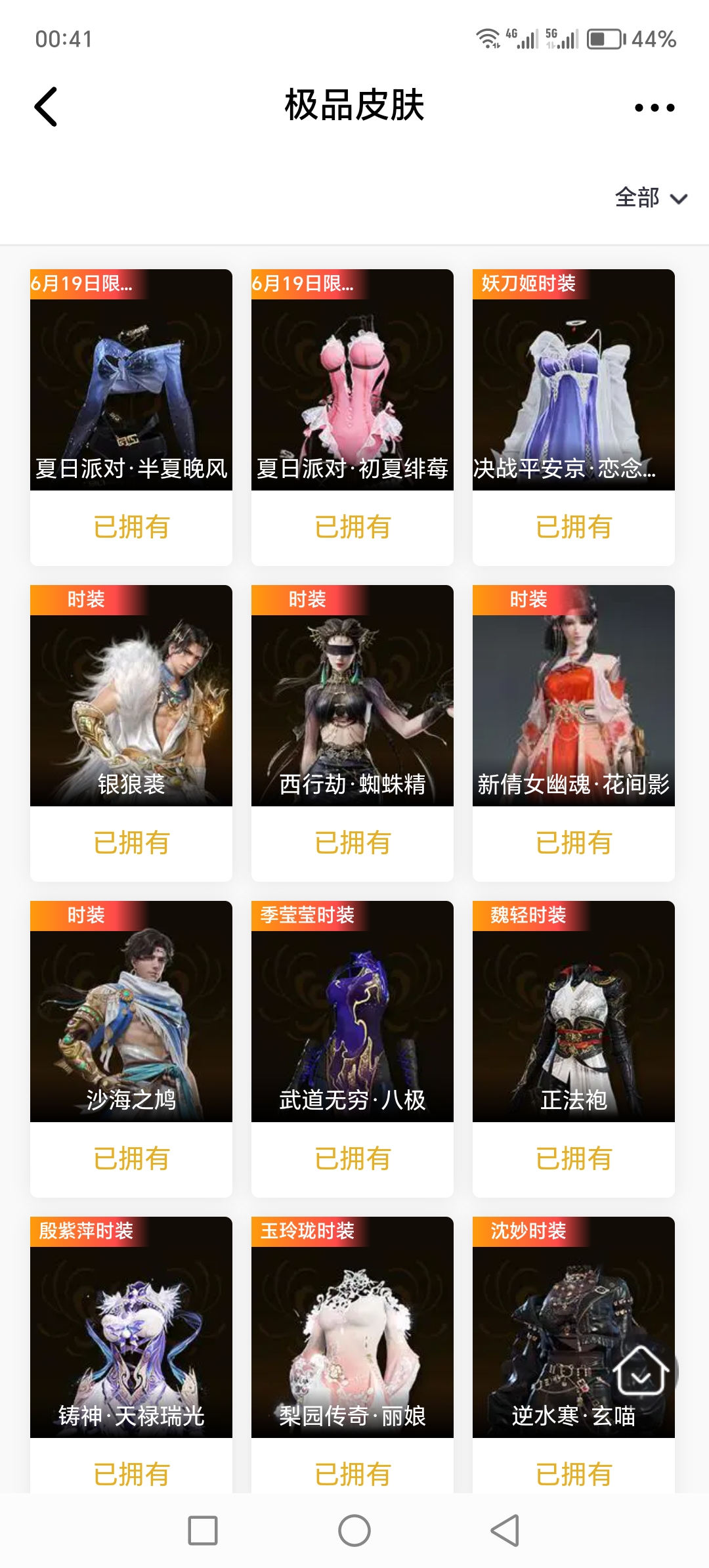Go back from 极品皮肤 page
709x1568 pixels.
coord(46,106)
